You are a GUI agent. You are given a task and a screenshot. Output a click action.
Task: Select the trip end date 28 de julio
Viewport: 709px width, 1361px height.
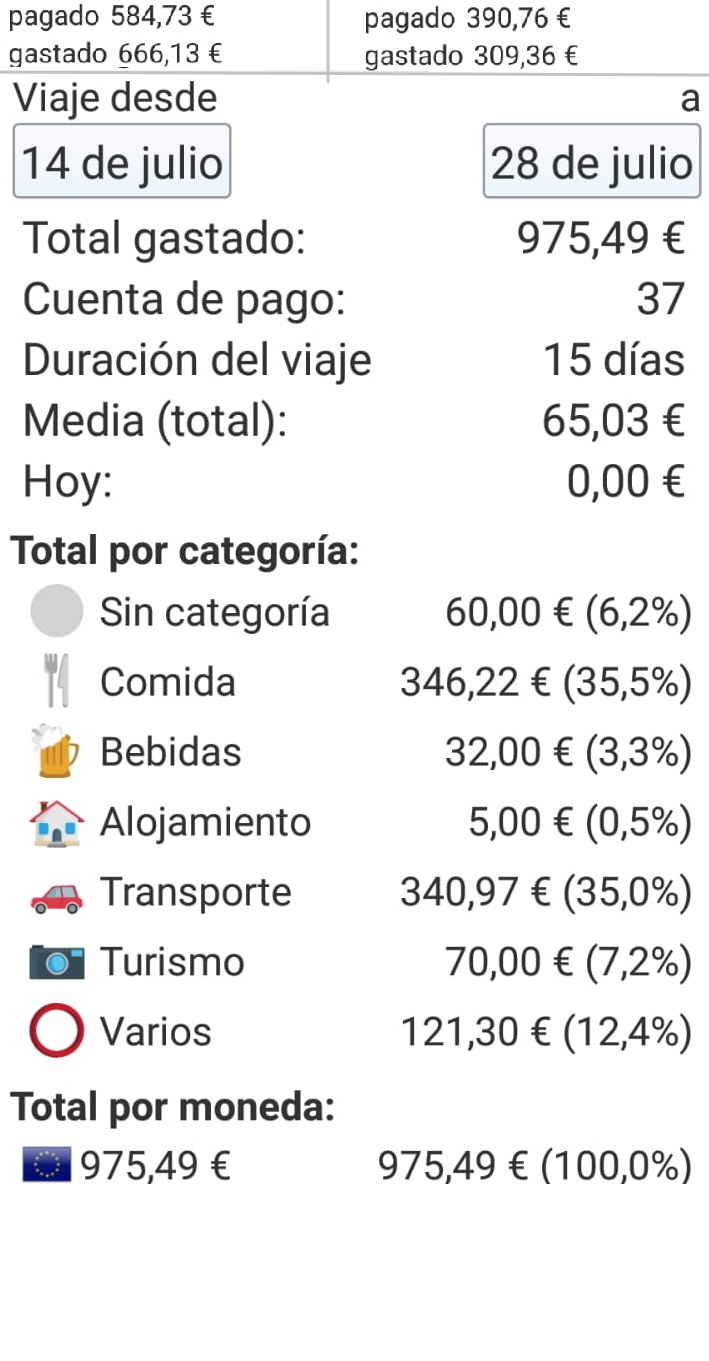591,162
